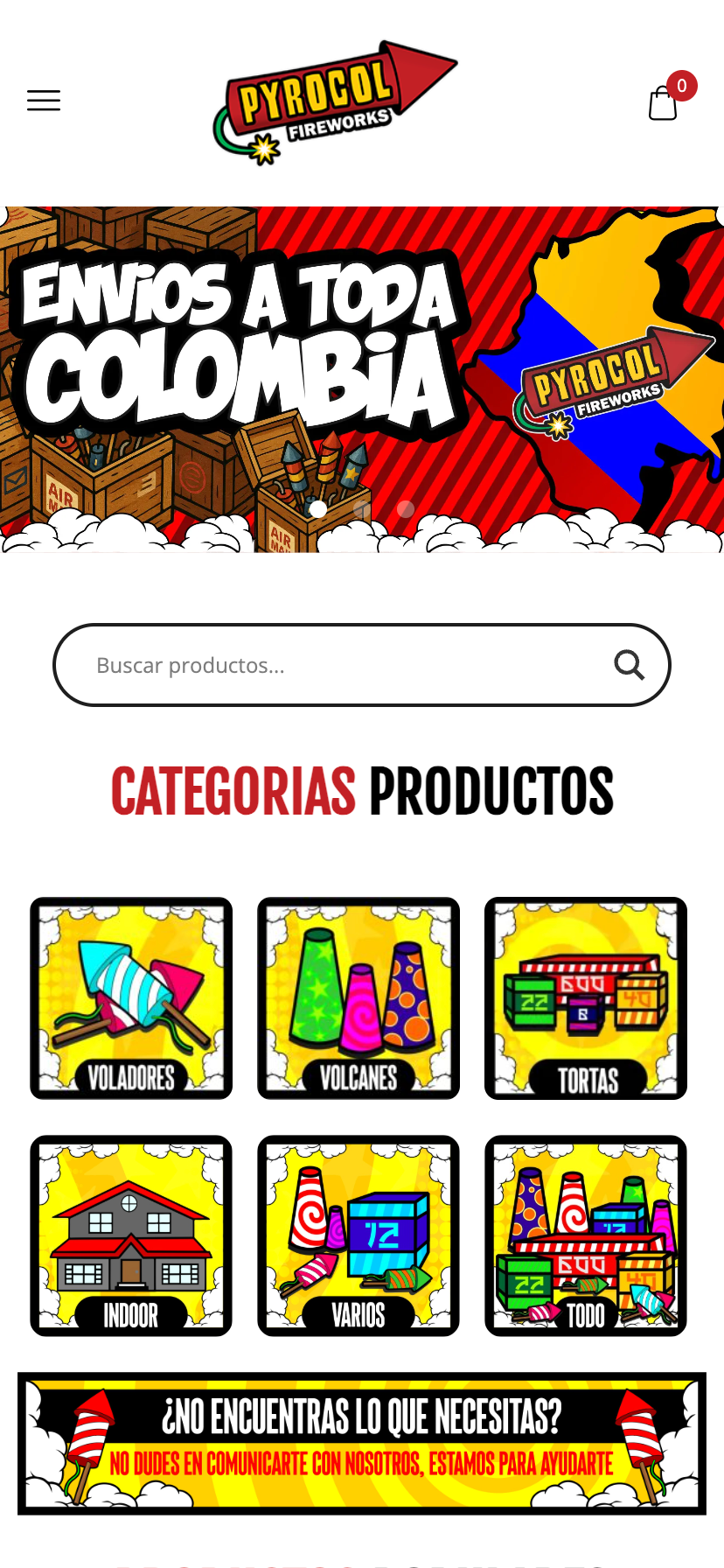Open the shopping bag cart

pos(664,103)
